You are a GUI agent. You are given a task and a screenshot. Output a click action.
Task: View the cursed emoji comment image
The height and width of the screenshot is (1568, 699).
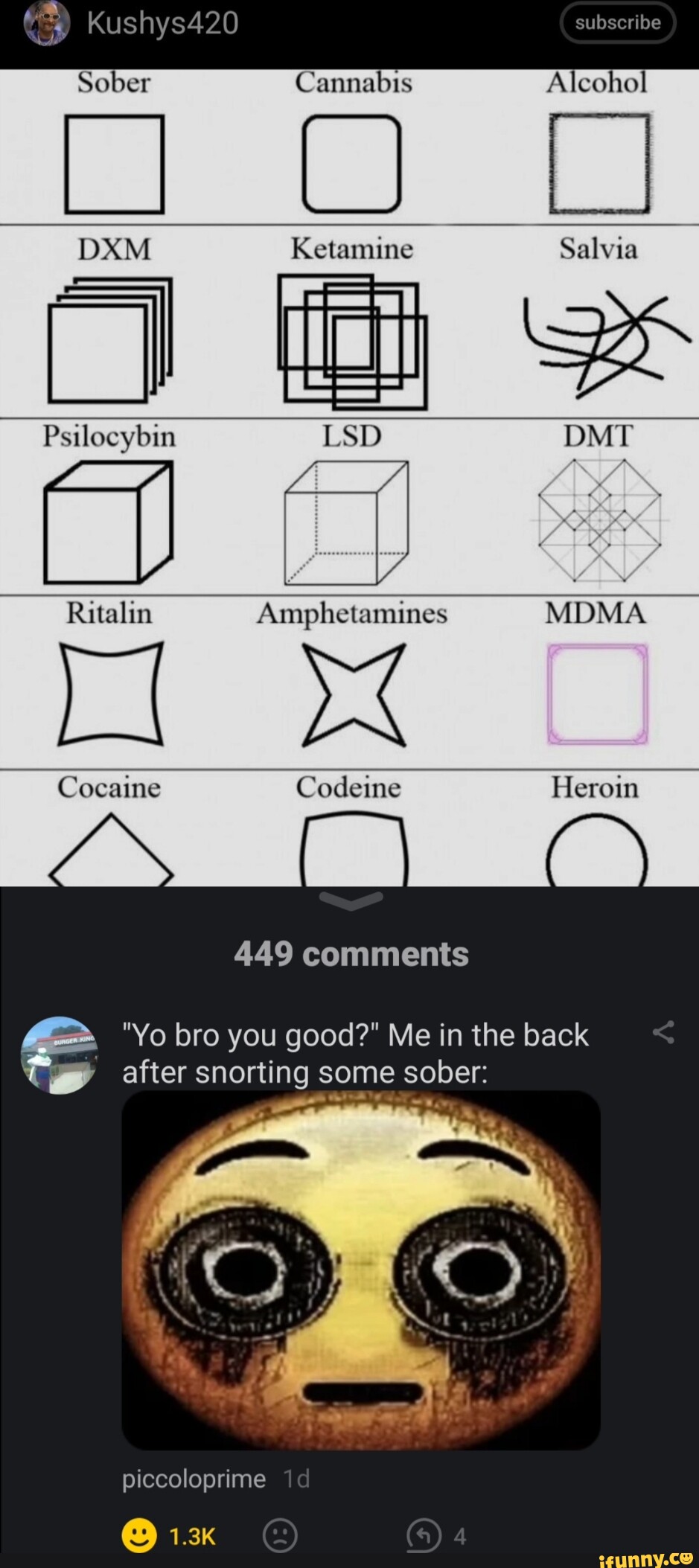(x=361, y=1270)
